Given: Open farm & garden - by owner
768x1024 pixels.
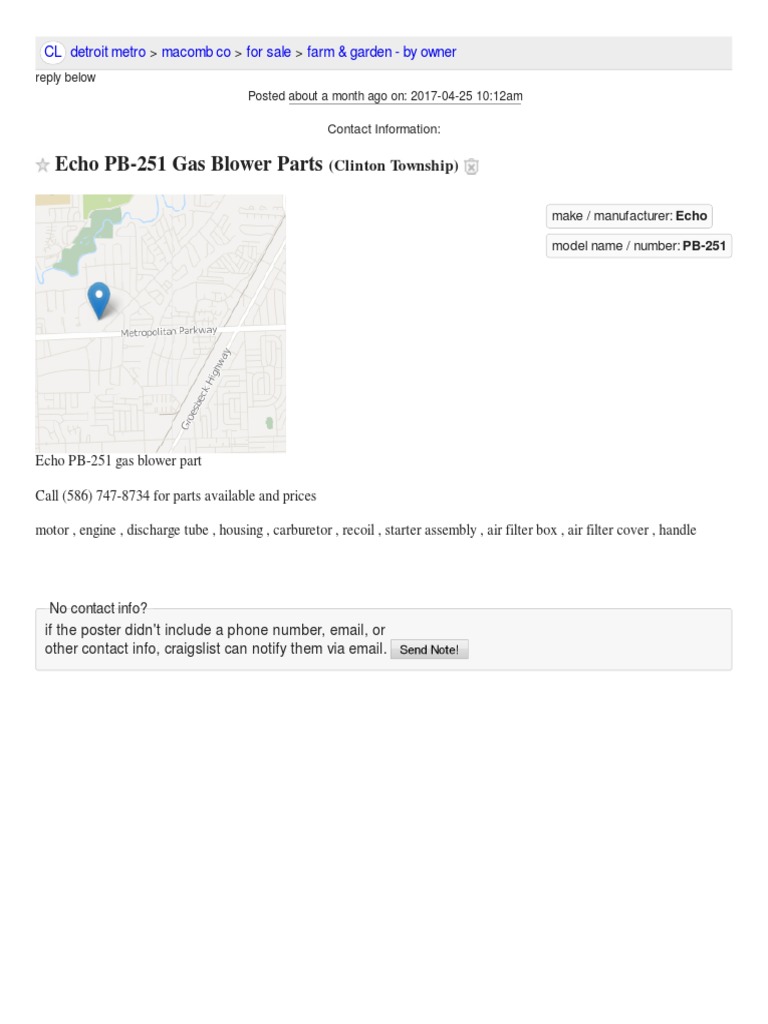Looking at the screenshot, I should [381, 52].
